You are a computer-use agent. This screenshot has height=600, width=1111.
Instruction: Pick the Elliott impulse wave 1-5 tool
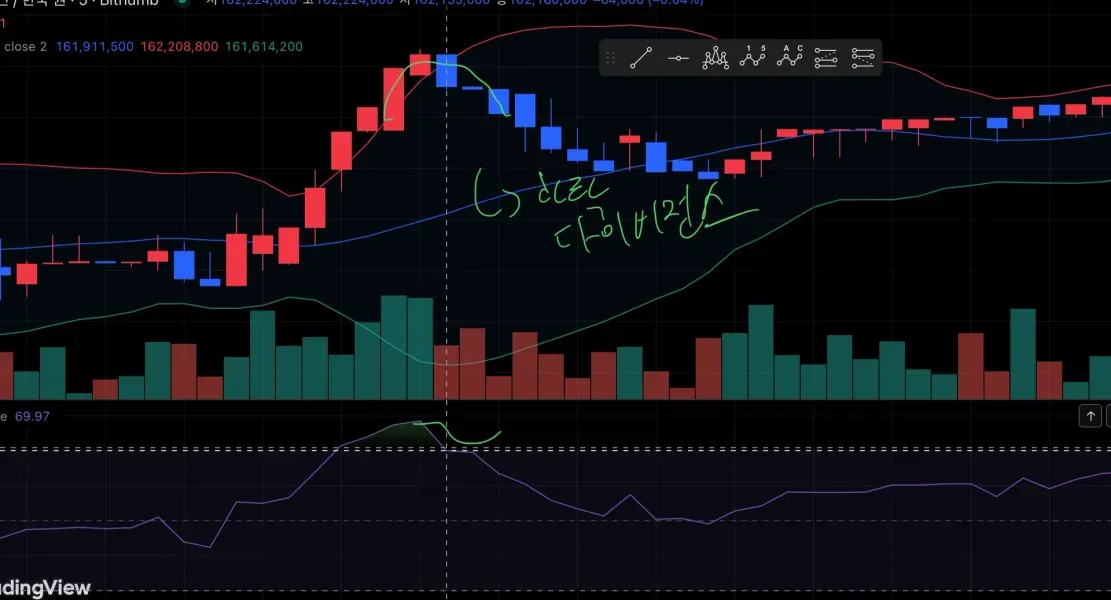752,58
